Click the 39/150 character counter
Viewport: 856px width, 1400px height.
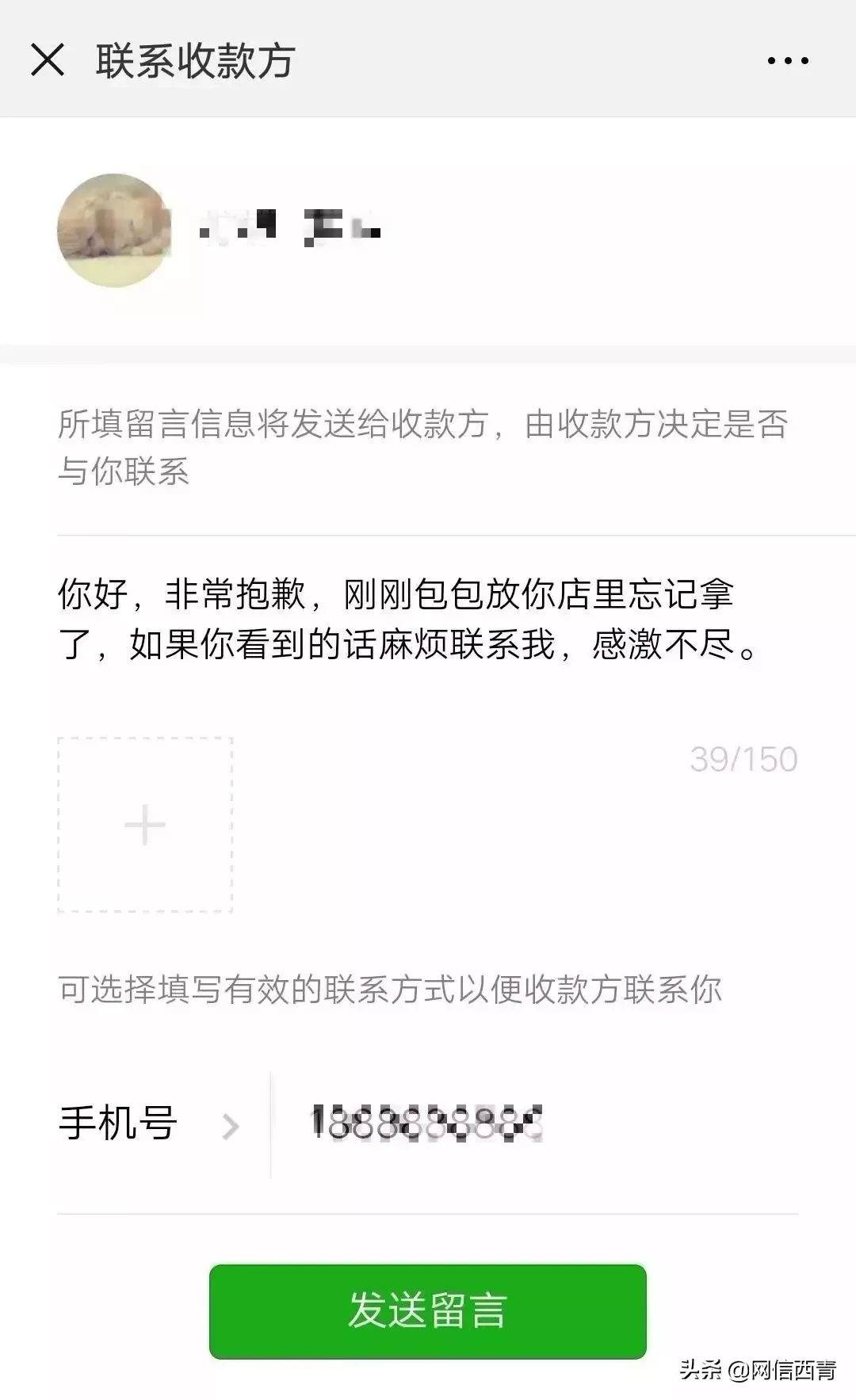(741, 759)
